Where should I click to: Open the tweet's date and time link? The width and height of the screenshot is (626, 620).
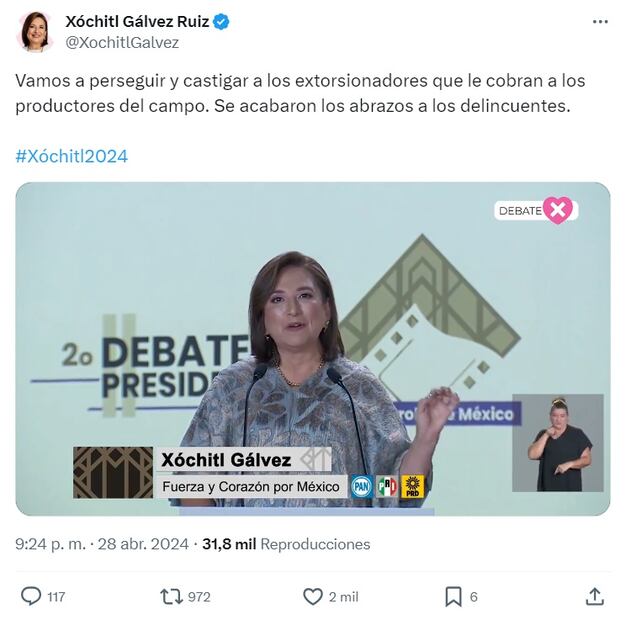coord(103,544)
